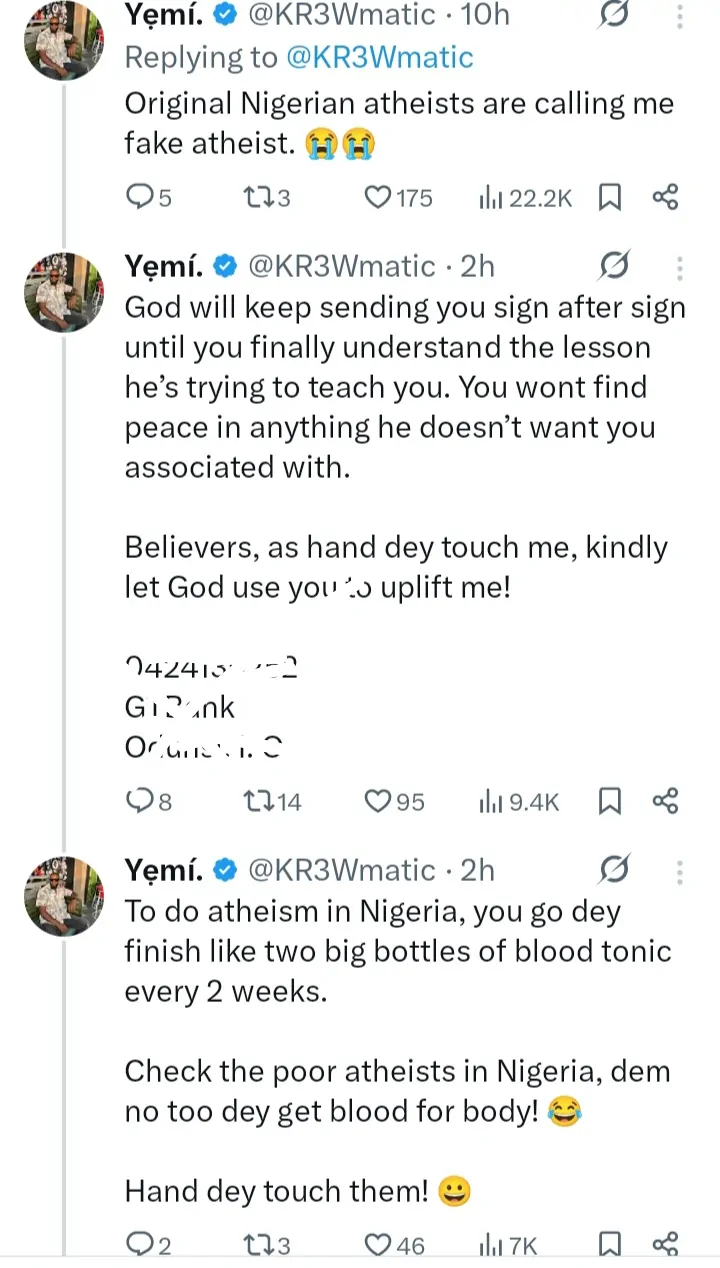Viewport: 720px width, 1268px height.
Task: Open overflow menu on the "God will keep sending" tweet
Action: (680, 267)
